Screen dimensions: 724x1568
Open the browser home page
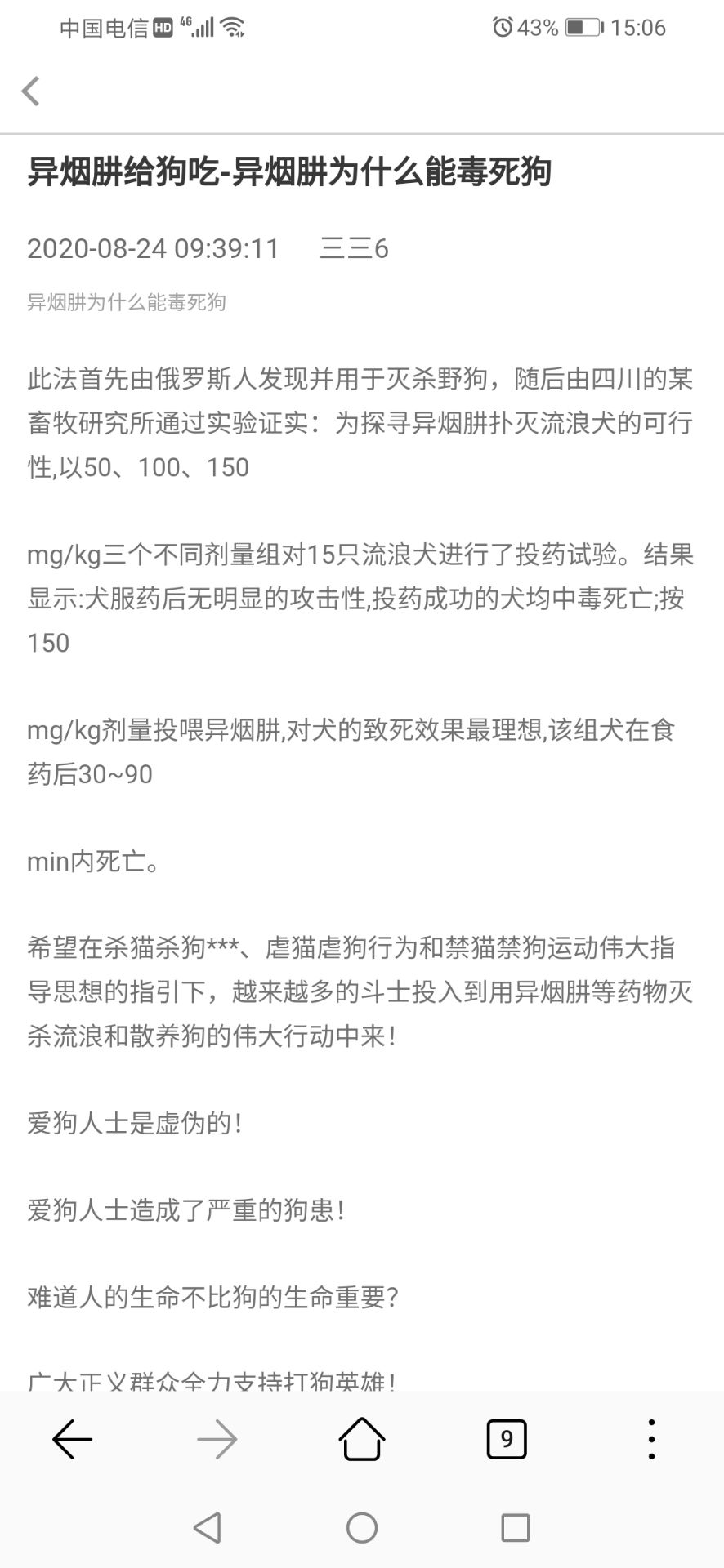tap(362, 1439)
